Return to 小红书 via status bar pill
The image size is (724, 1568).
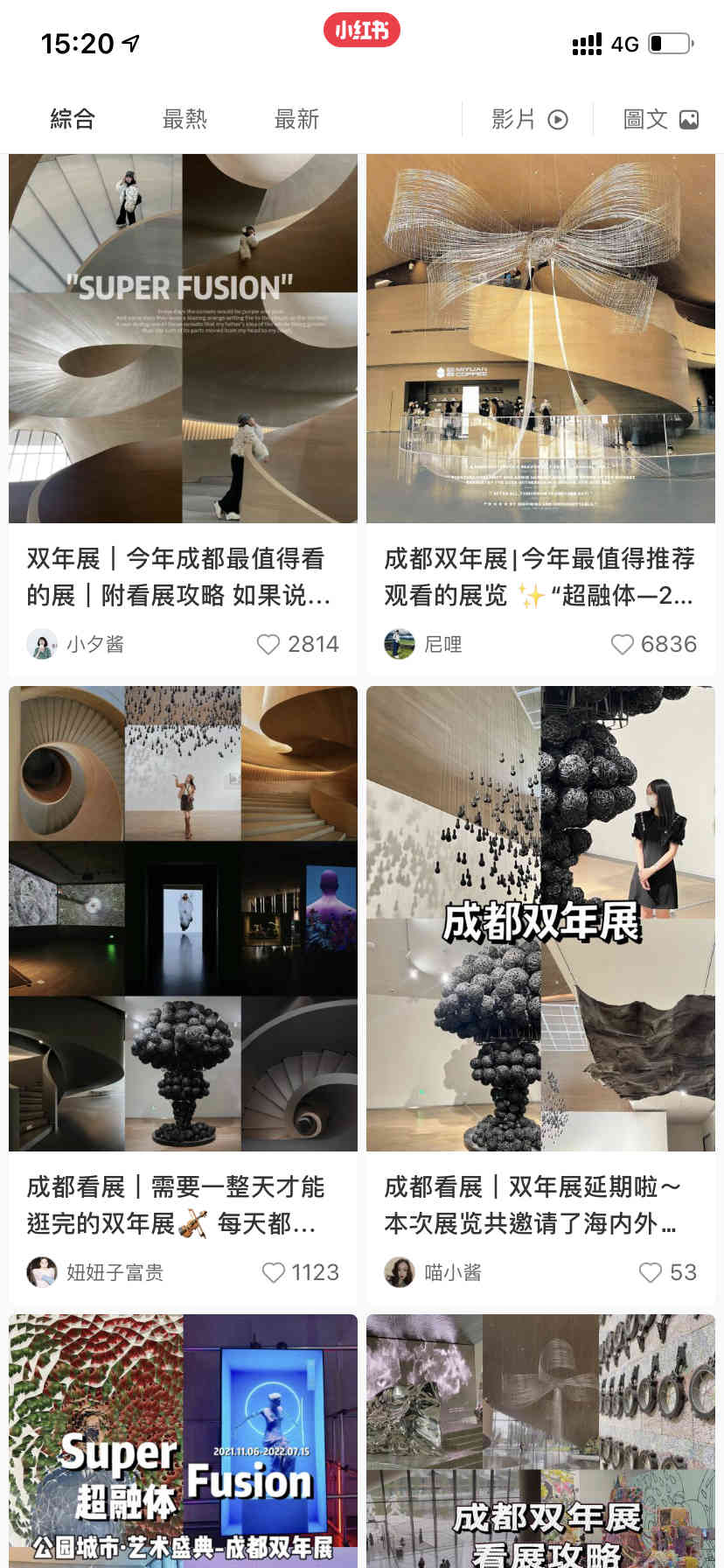pos(362,31)
